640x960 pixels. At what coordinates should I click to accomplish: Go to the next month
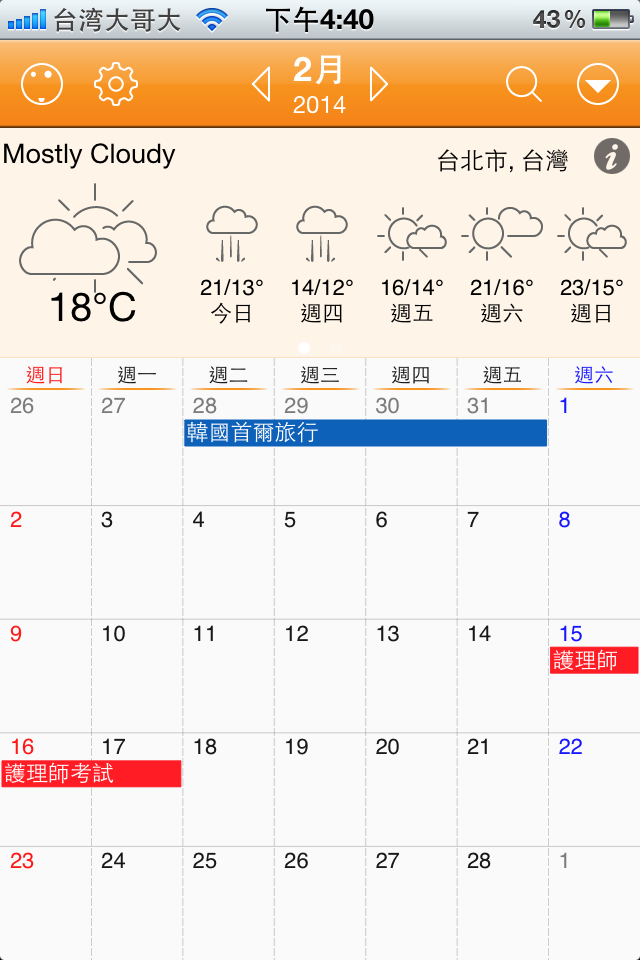click(x=378, y=85)
